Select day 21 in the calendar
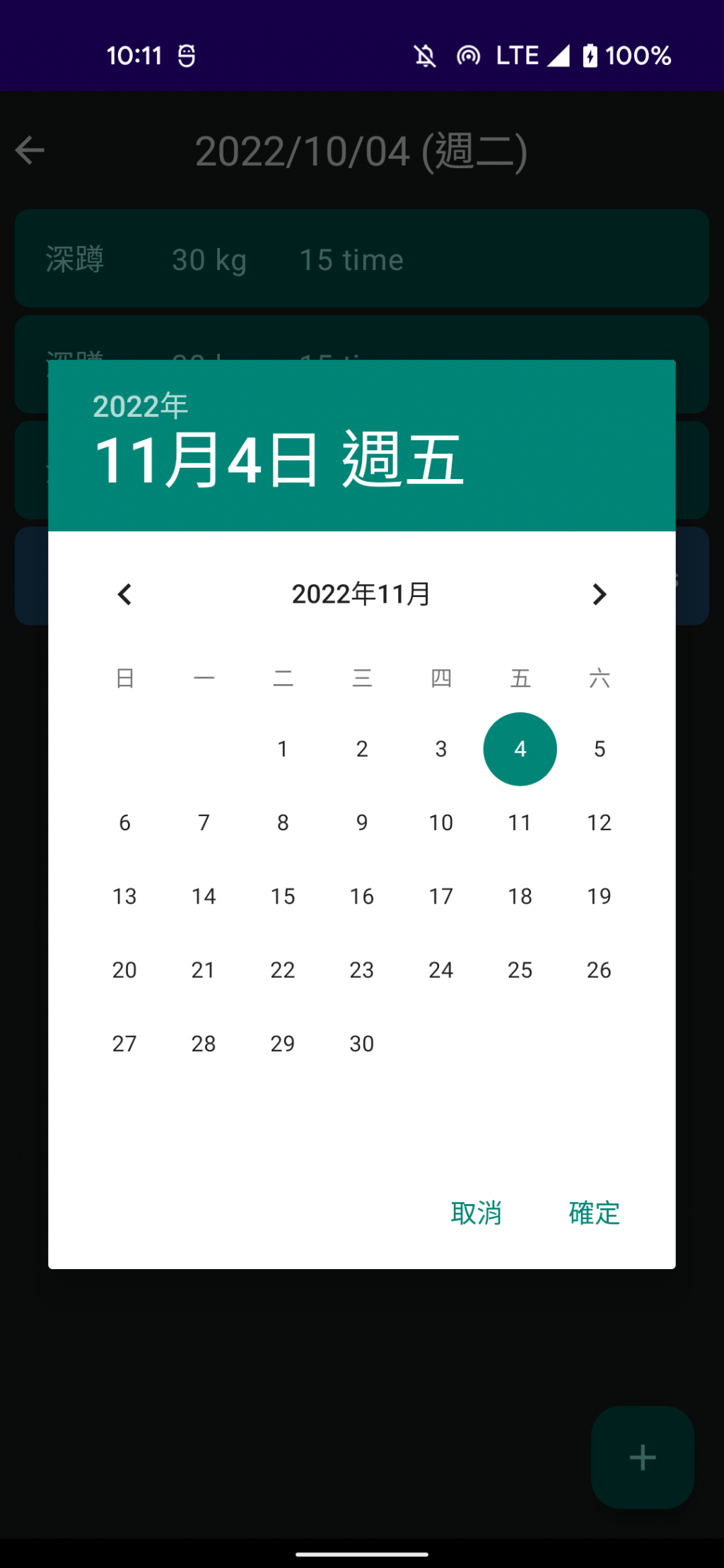724x1568 pixels. coord(204,969)
